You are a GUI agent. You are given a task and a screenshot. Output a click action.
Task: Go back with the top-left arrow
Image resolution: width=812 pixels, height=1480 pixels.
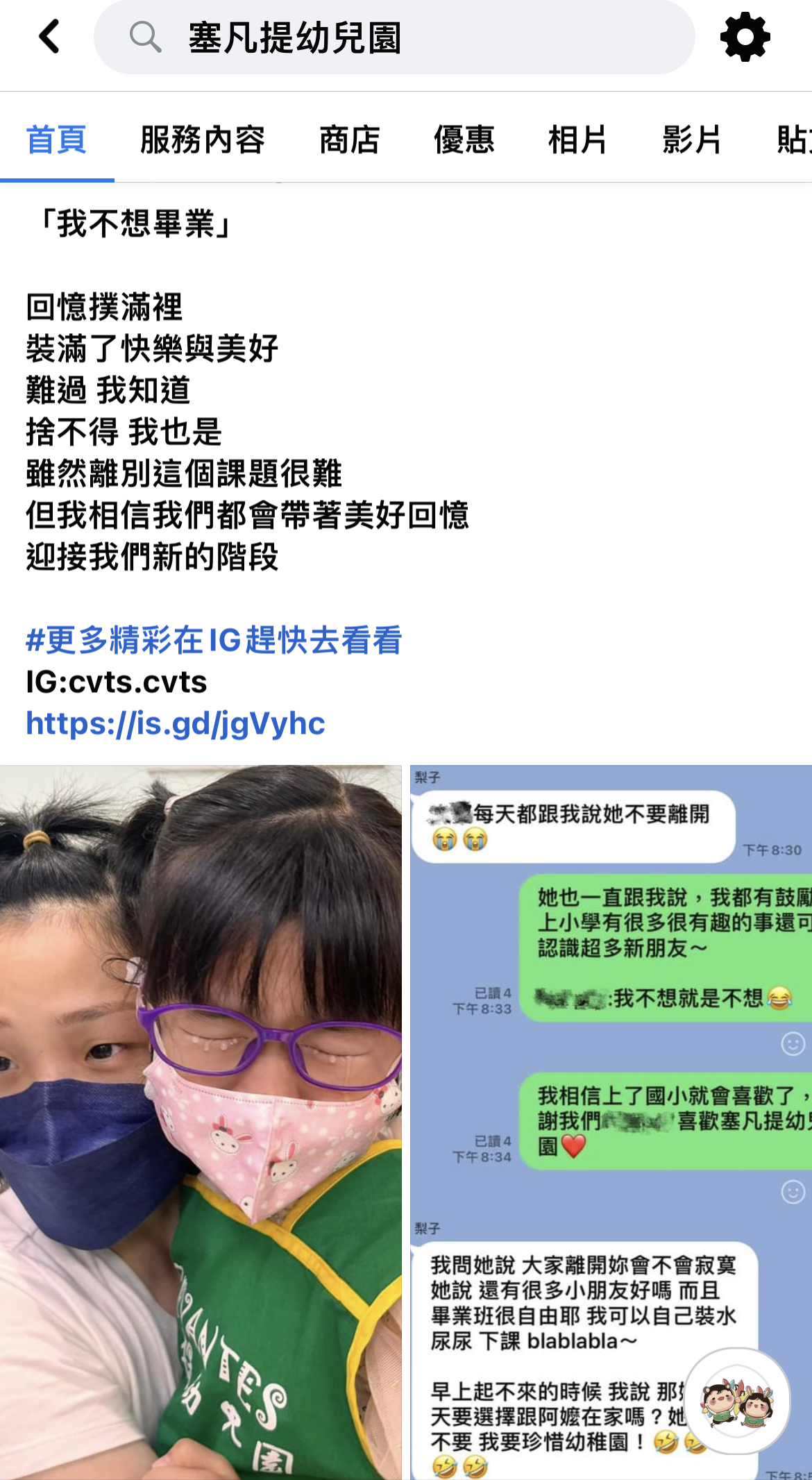(x=49, y=37)
